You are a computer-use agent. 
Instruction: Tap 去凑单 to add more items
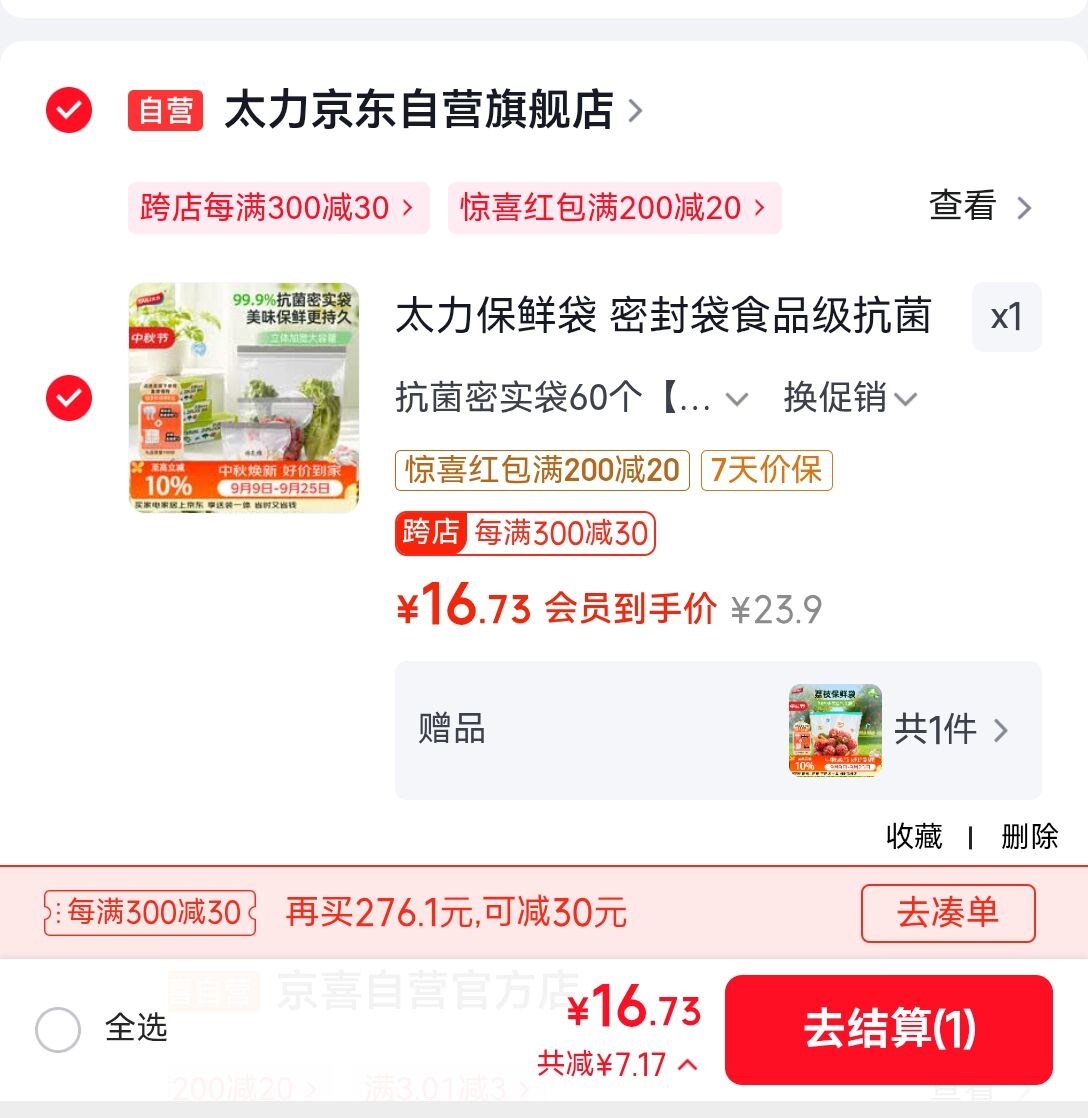pyautogui.click(x=948, y=913)
